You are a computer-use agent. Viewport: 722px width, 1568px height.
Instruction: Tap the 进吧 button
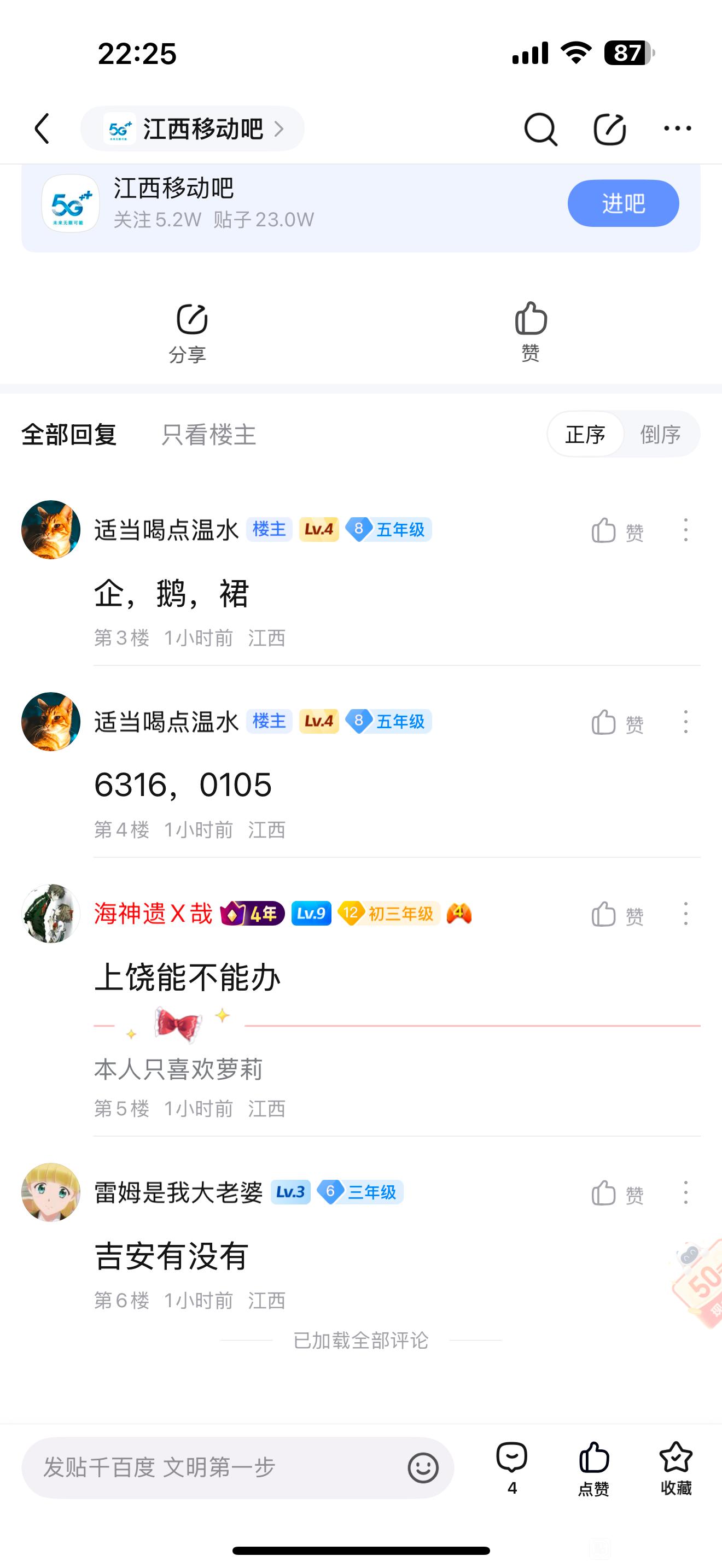point(623,203)
